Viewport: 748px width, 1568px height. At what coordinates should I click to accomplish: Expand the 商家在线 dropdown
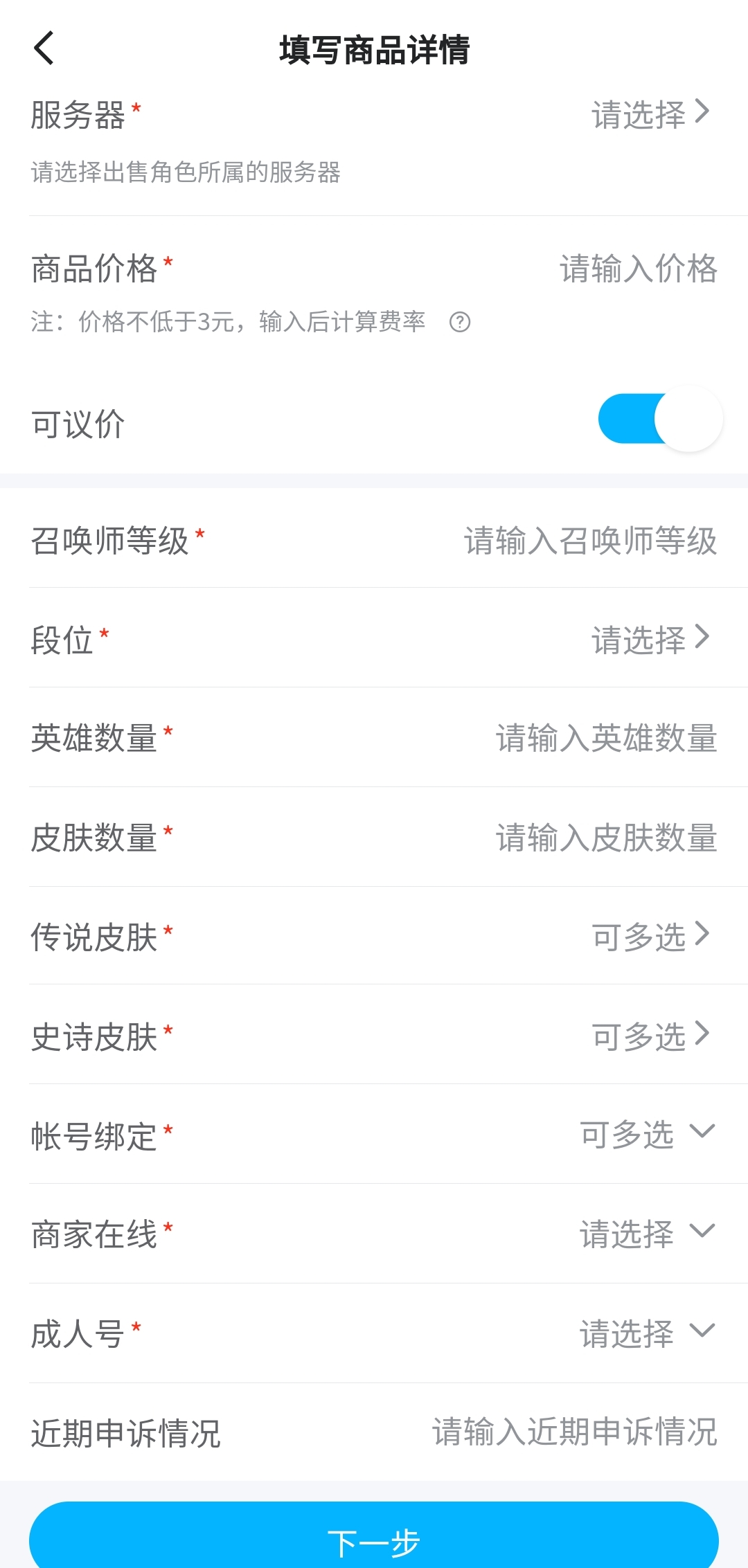(646, 1234)
